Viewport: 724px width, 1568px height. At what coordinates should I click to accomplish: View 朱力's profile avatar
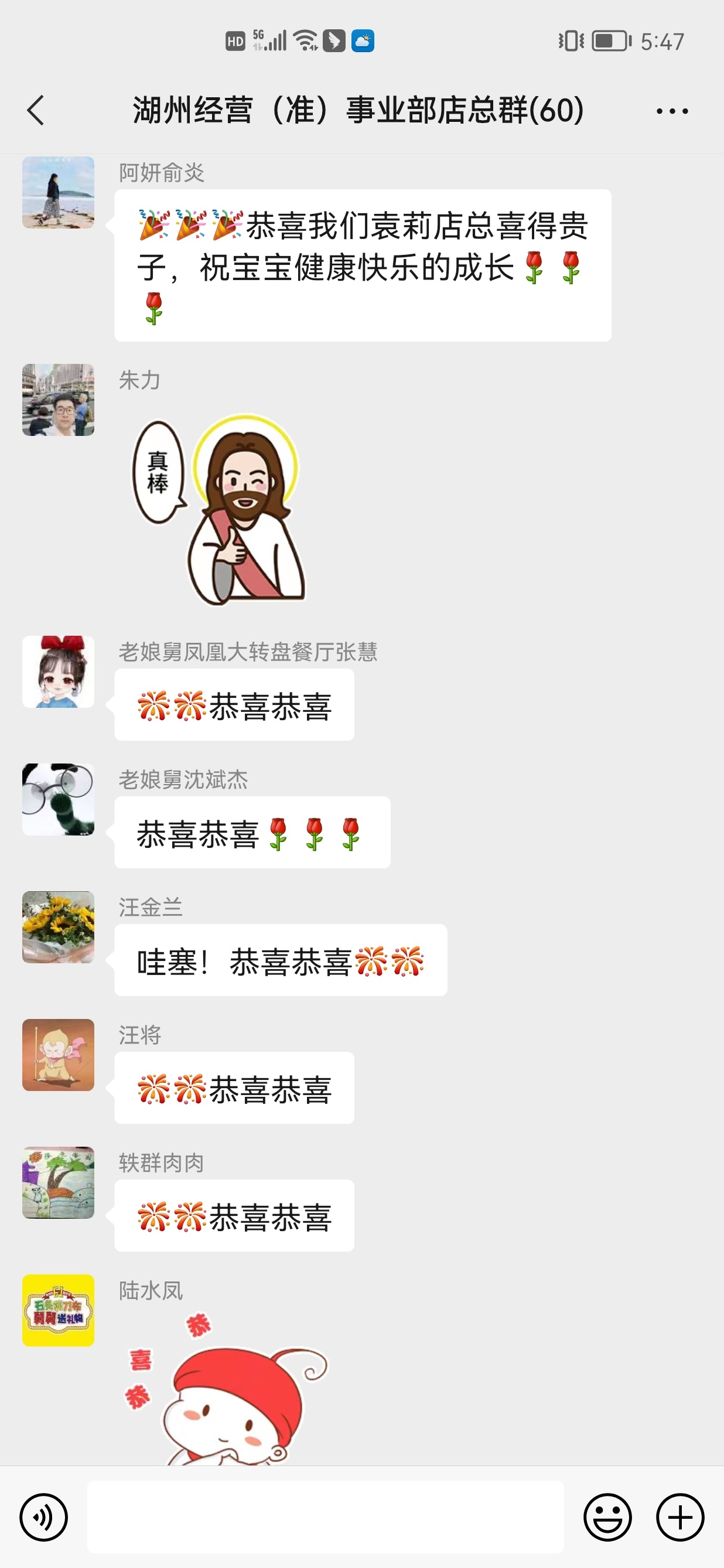pyautogui.click(x=59, y=400)
